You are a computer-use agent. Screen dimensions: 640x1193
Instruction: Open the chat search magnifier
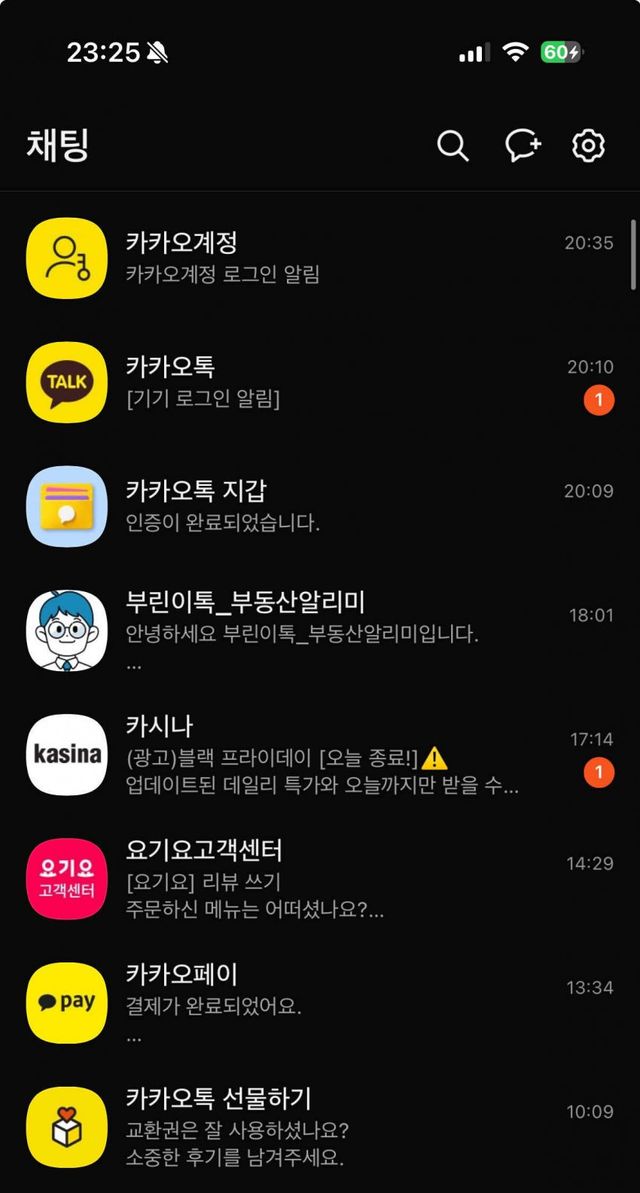(453, 145)
